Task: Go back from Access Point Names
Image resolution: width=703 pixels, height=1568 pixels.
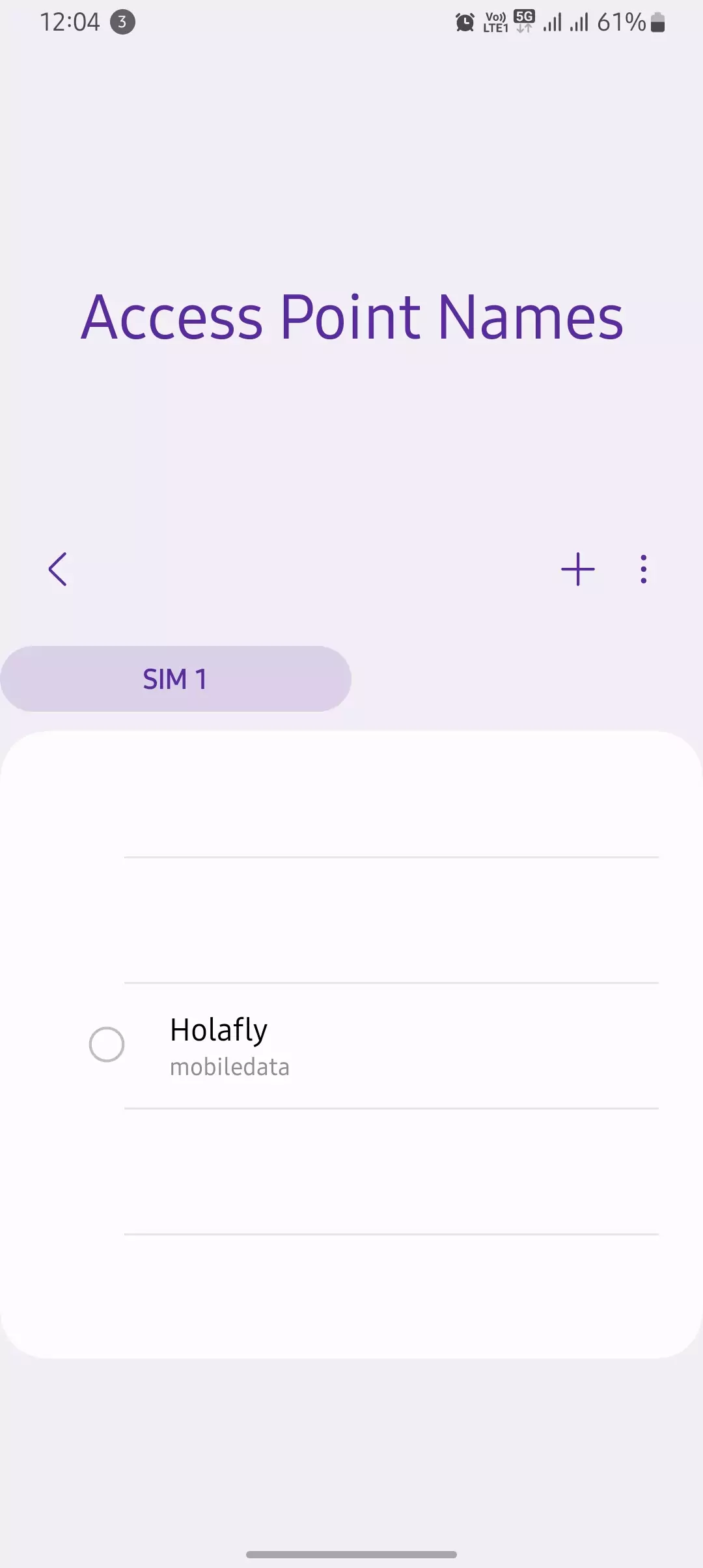Action: (x=58, y=569)
